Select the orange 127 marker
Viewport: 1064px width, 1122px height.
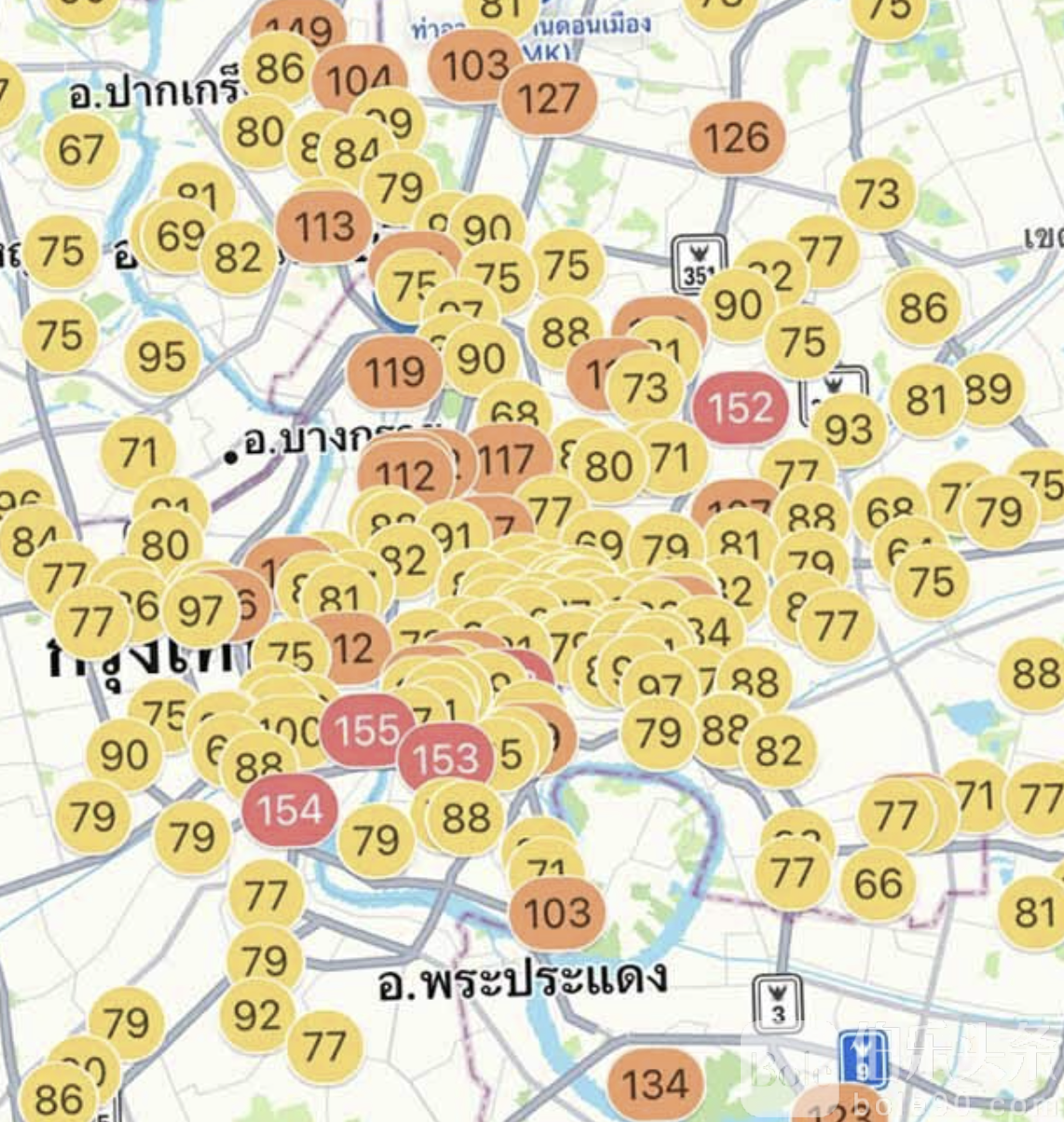click(x=549, y=98)
